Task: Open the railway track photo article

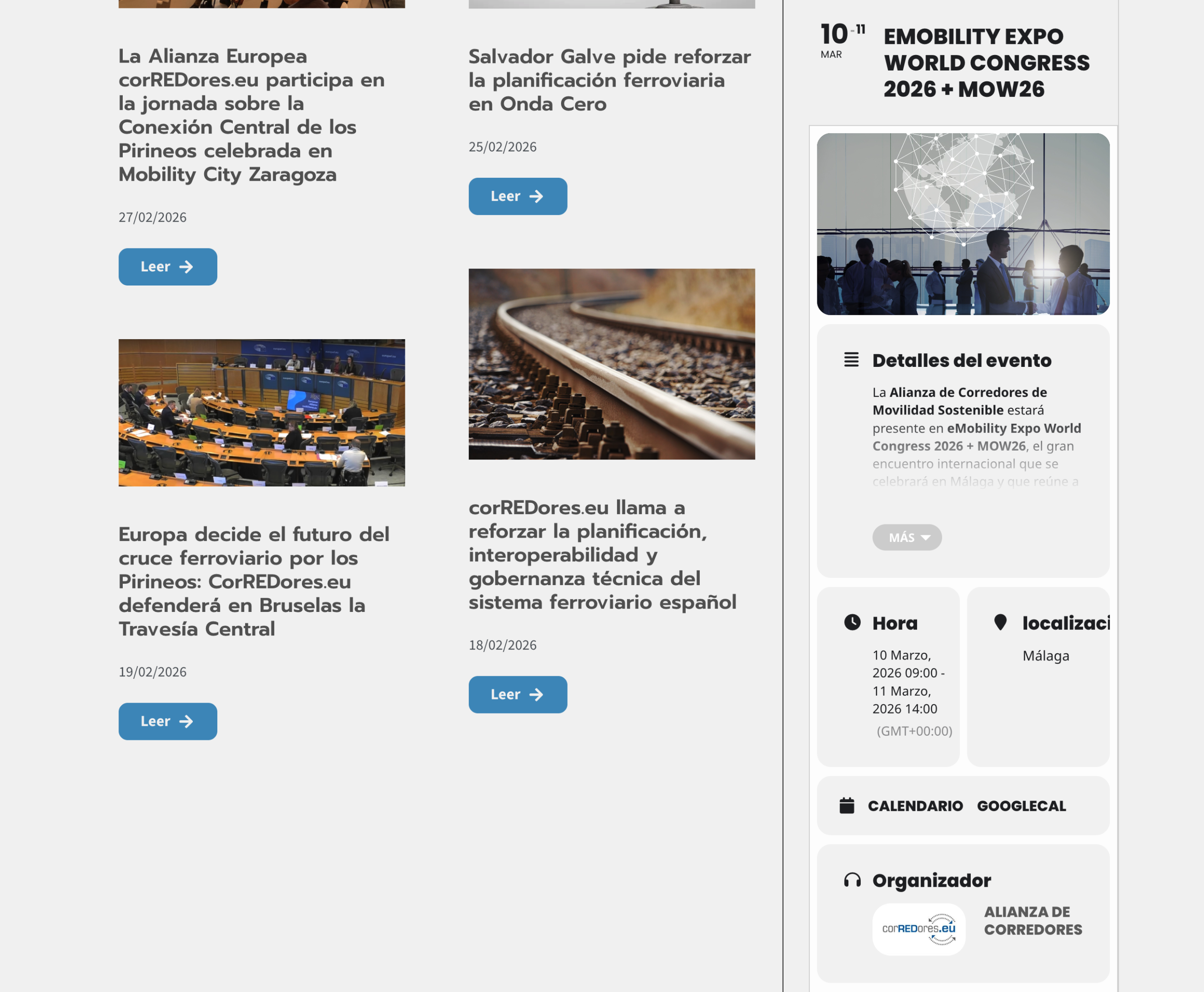Action: (611, 364)
